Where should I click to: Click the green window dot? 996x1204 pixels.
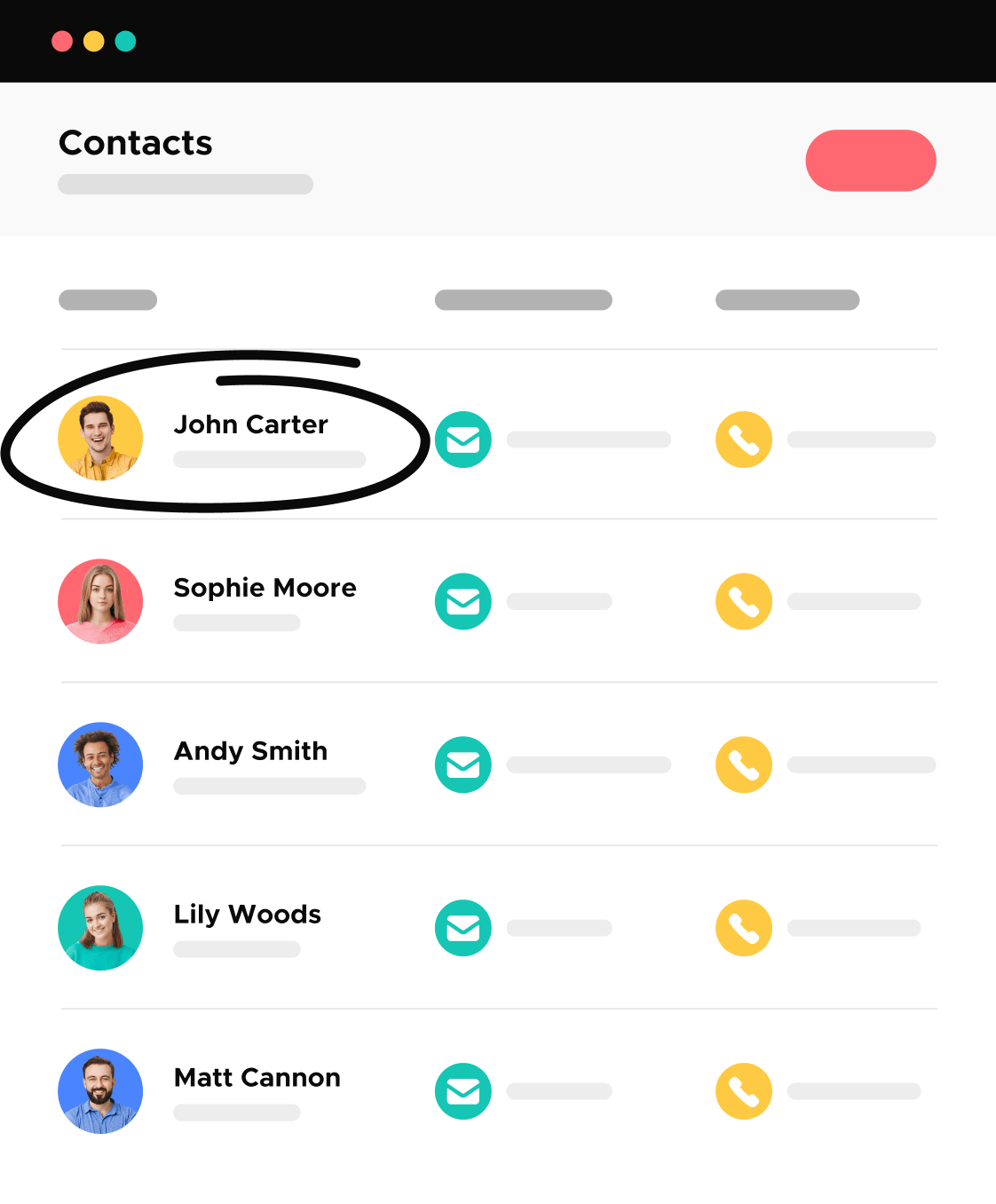click(125, 41)
